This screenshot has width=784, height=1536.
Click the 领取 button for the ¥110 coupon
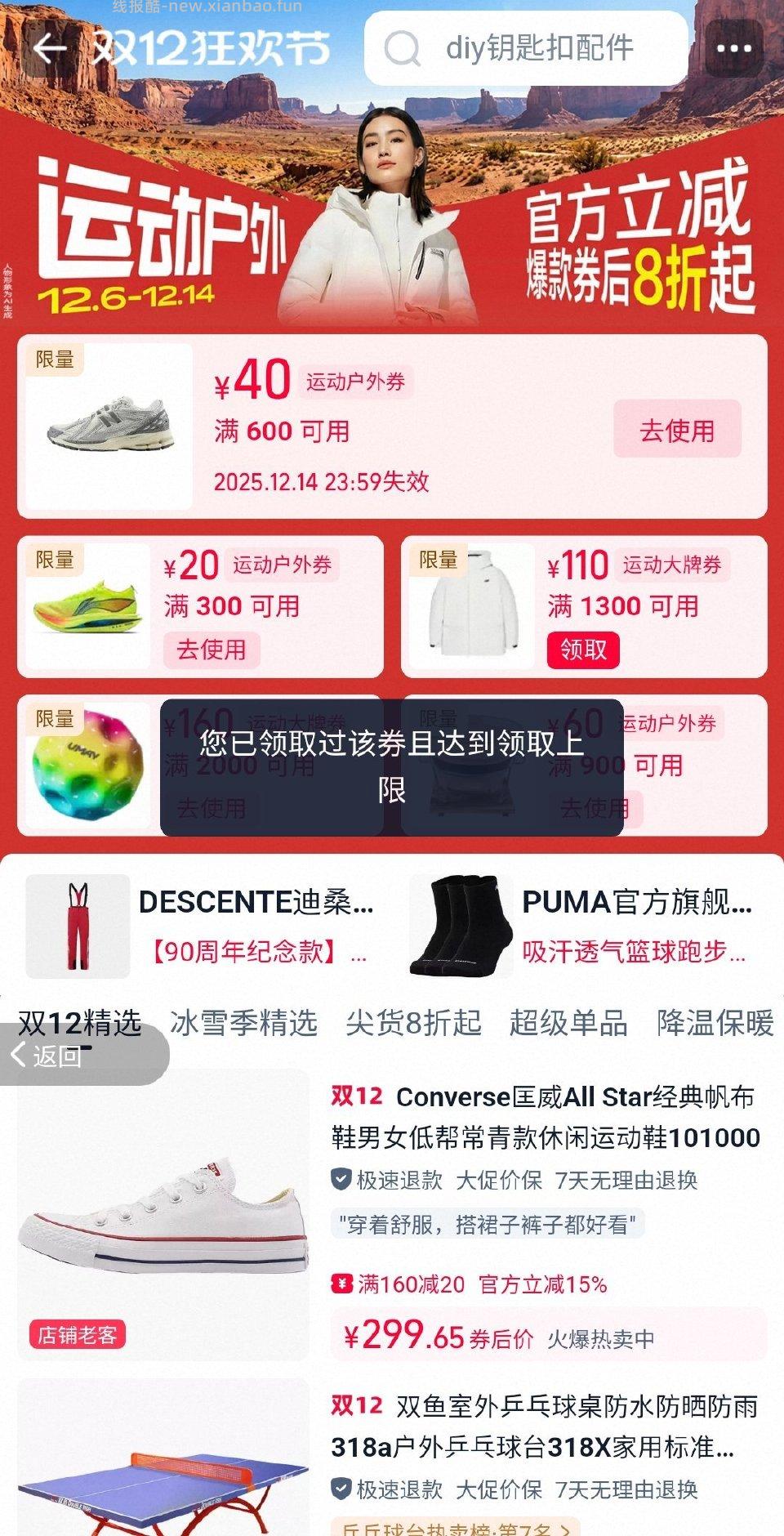tap(583, 651)
